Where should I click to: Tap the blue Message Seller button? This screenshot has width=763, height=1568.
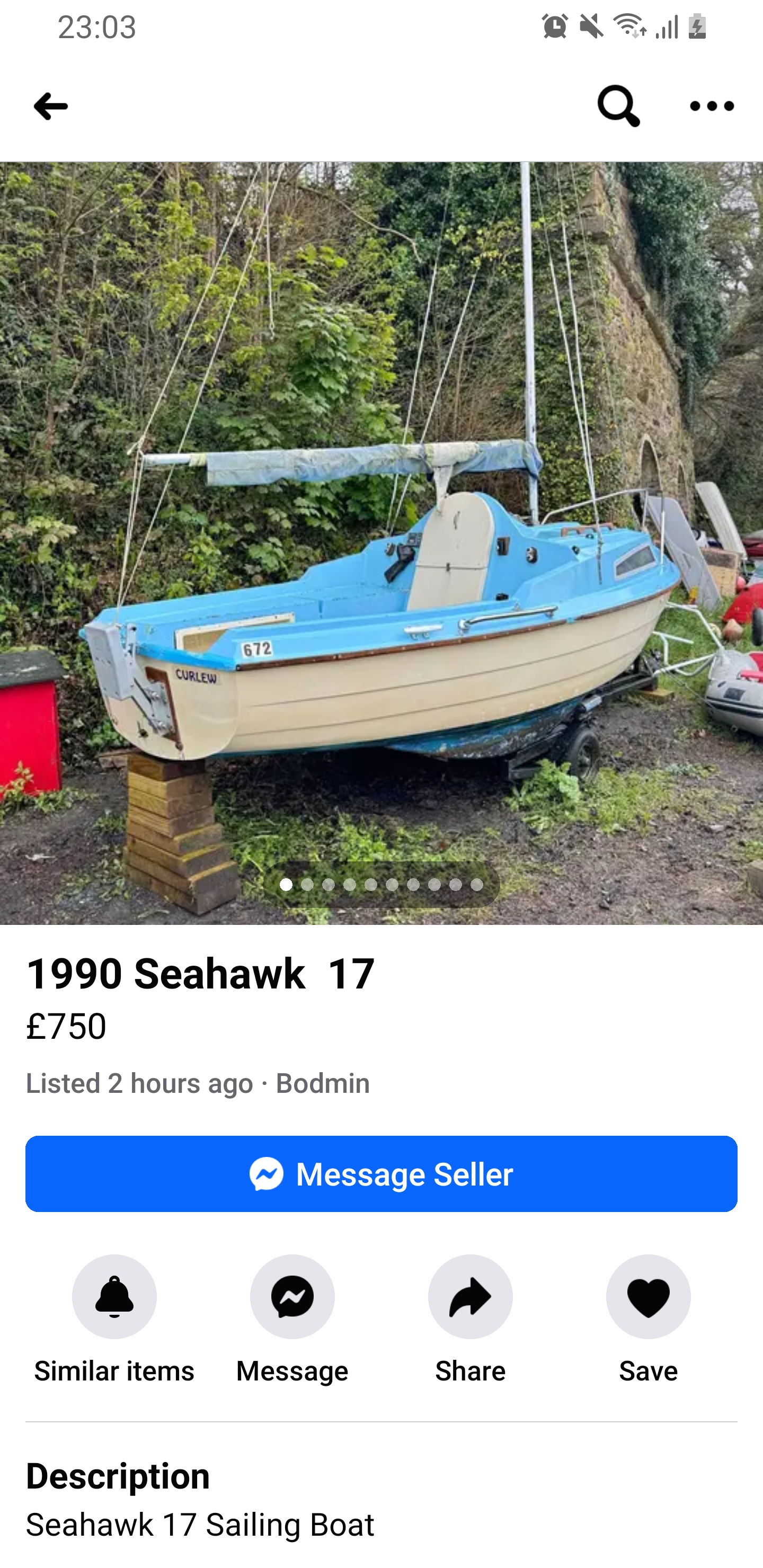coord(381,1173)
